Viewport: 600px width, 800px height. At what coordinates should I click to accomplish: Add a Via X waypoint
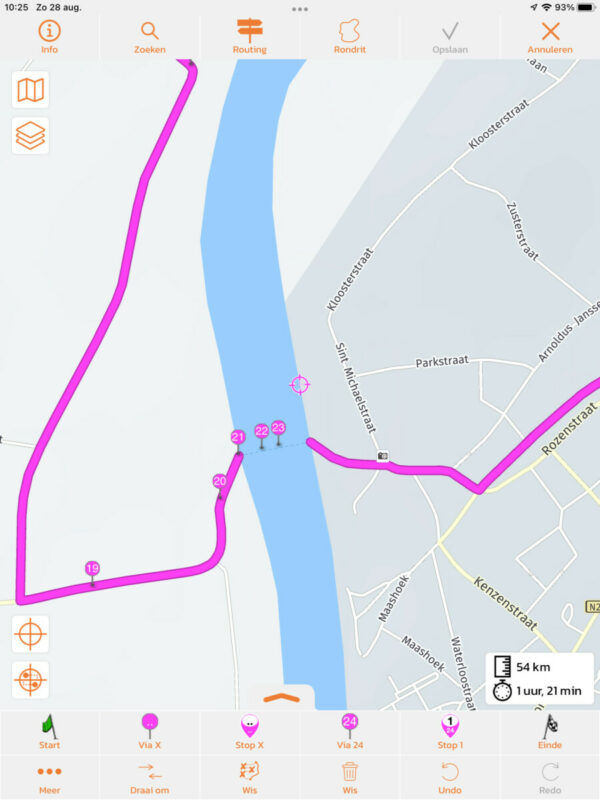[x=149, y=730]
